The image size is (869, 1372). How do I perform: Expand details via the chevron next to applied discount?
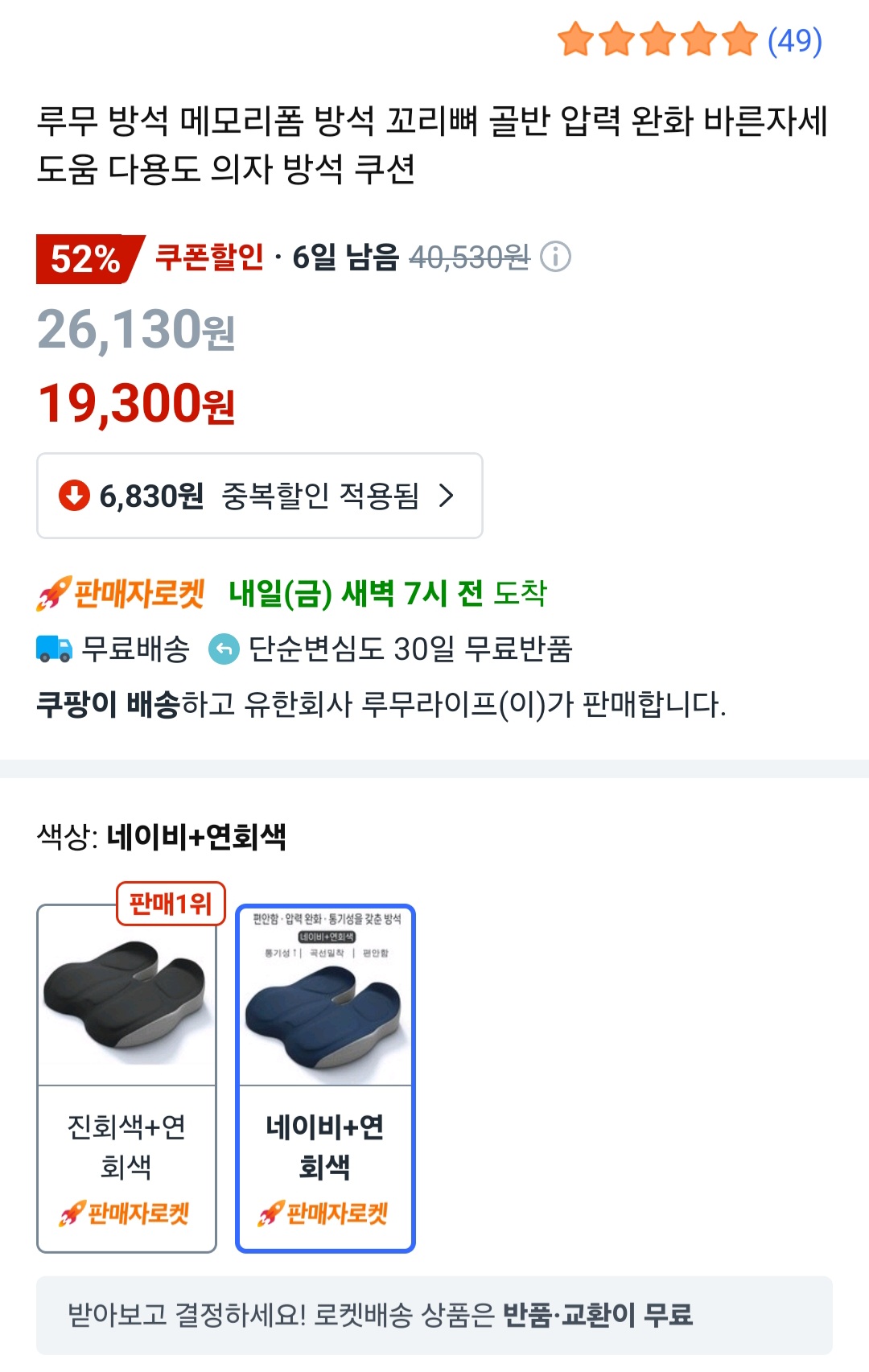tap(447, 496)
